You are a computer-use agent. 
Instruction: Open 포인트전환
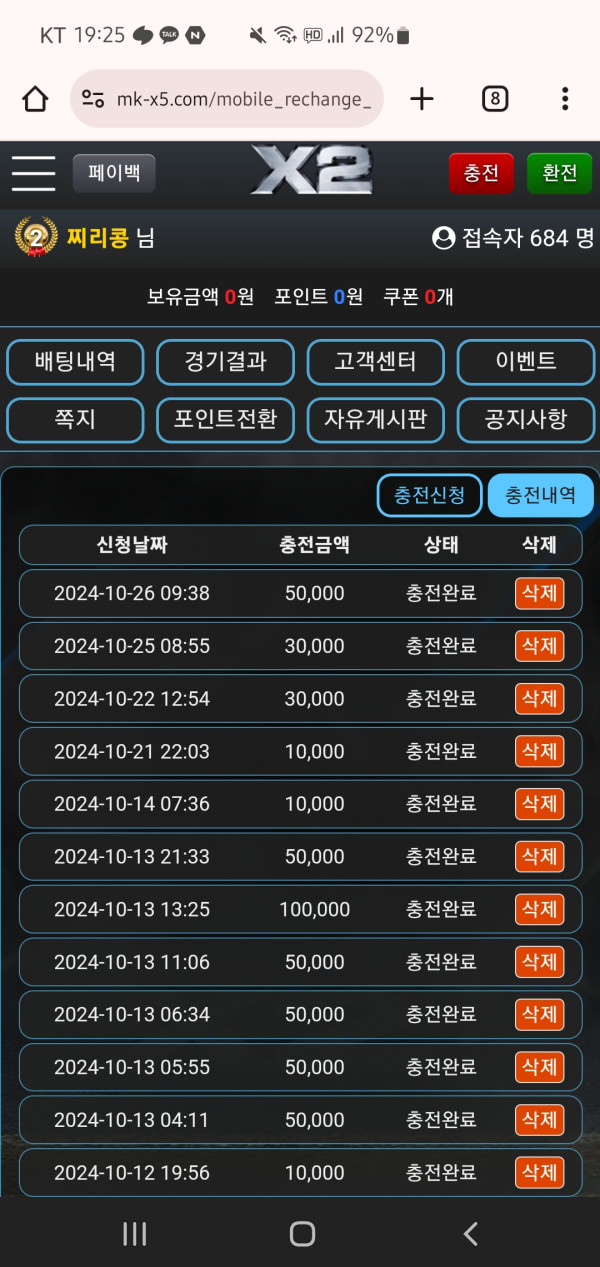tap(226, 420)
